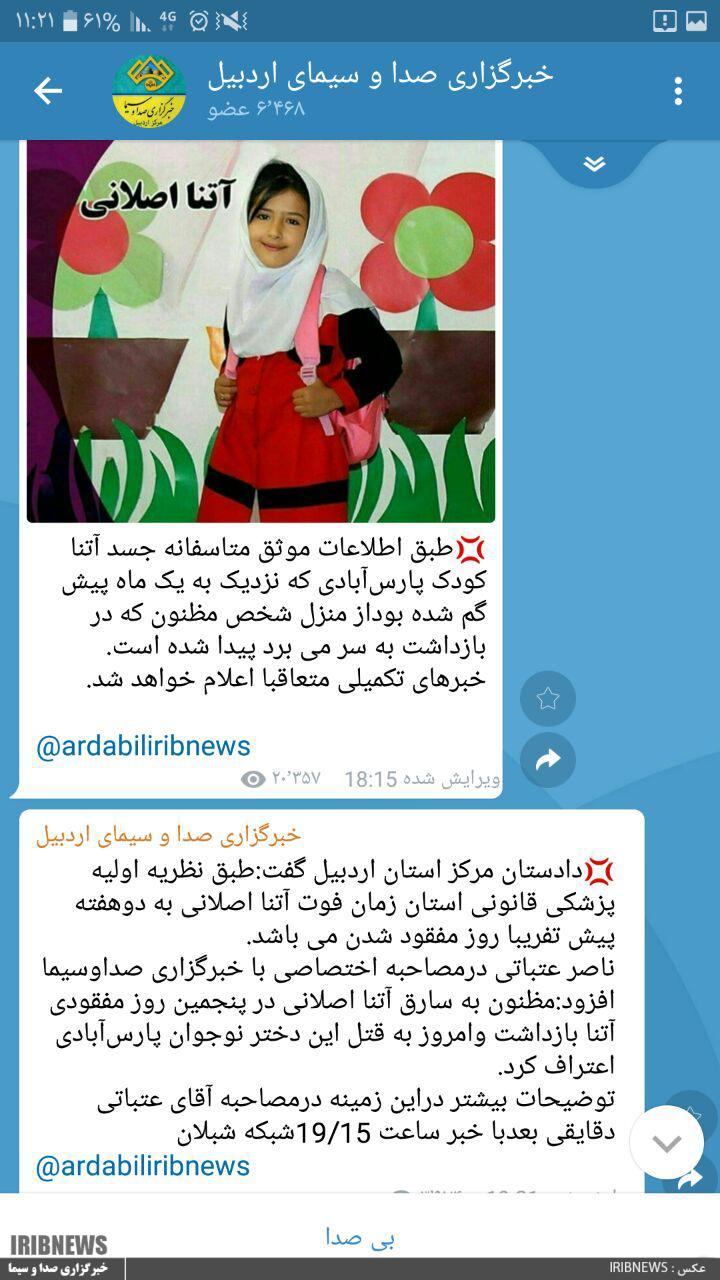Go back using the arrow in the header

point(47,91)
